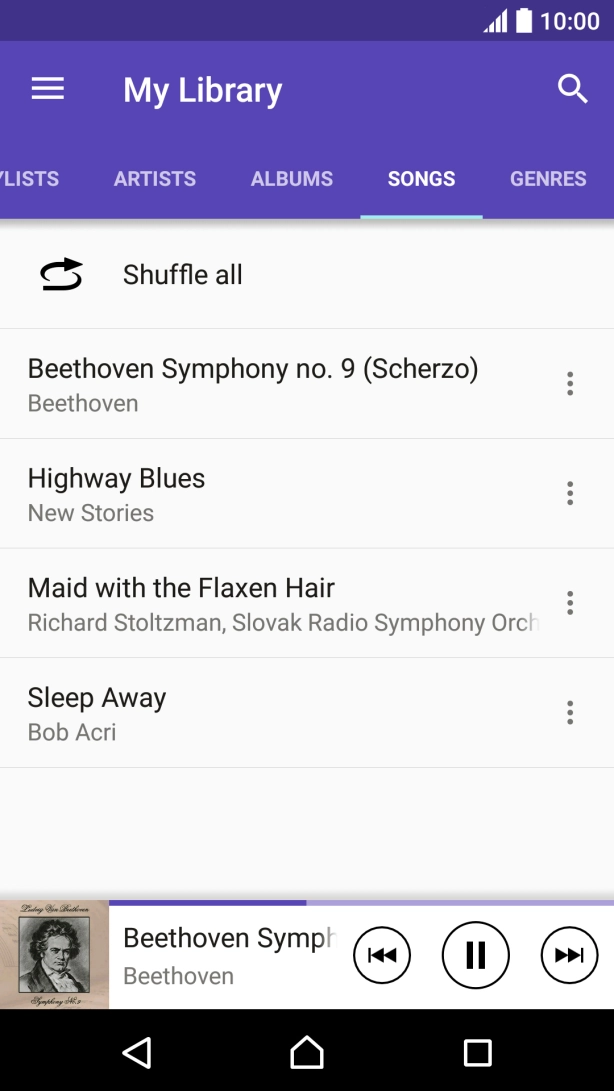Skip to the next track
This screenshot has width=614, height=1091.
(x=569, y=956)
